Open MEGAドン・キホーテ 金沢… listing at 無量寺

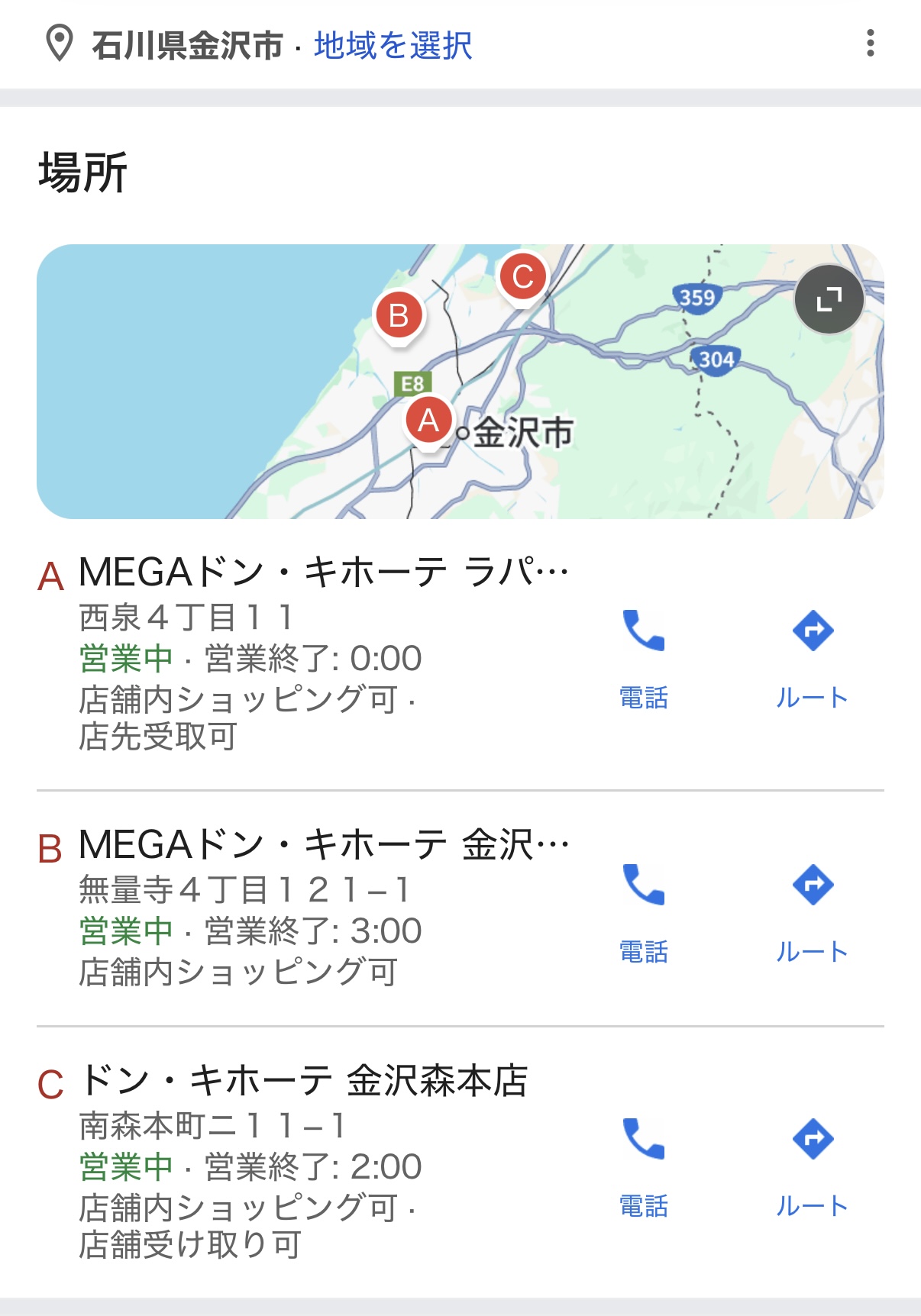click(x=324, y=845)
